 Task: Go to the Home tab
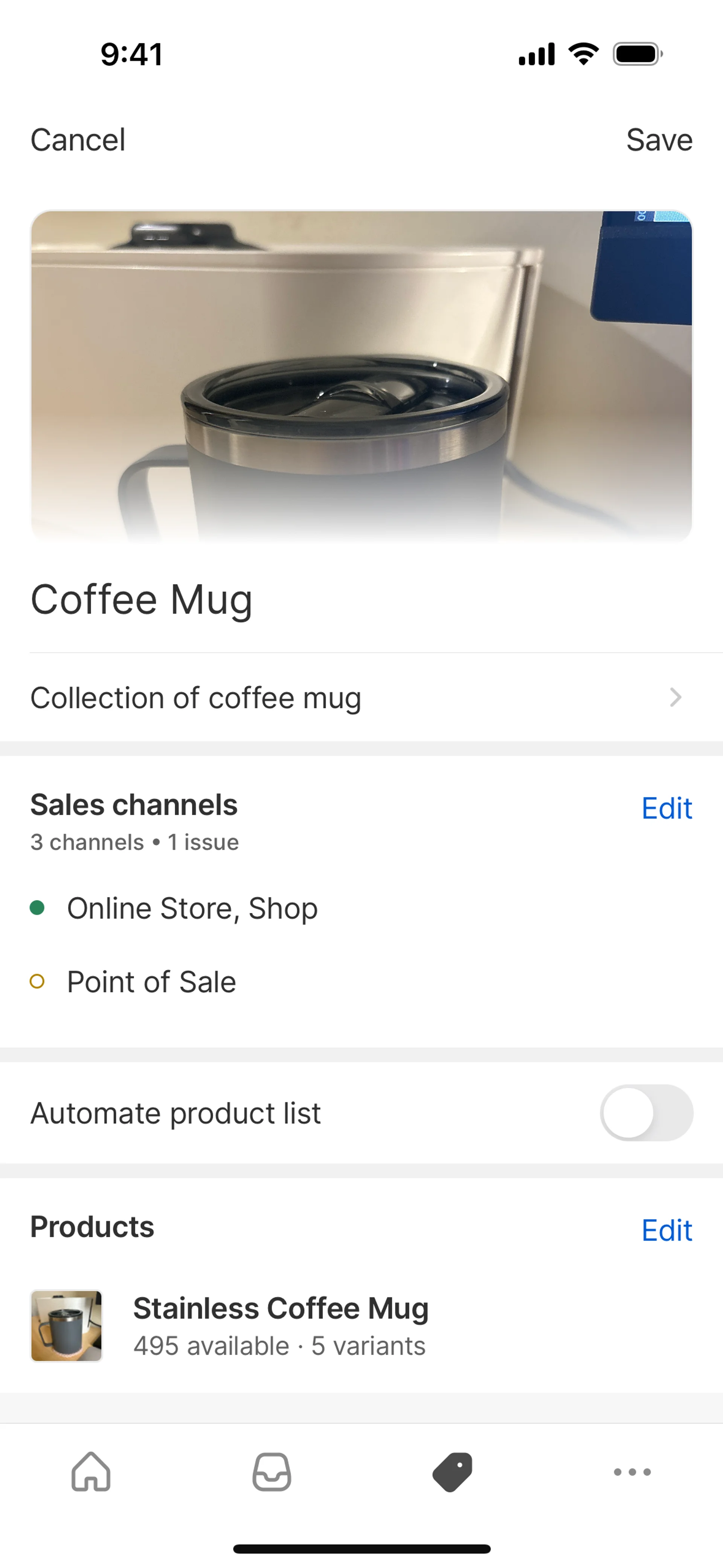[x=91, y=1472]
